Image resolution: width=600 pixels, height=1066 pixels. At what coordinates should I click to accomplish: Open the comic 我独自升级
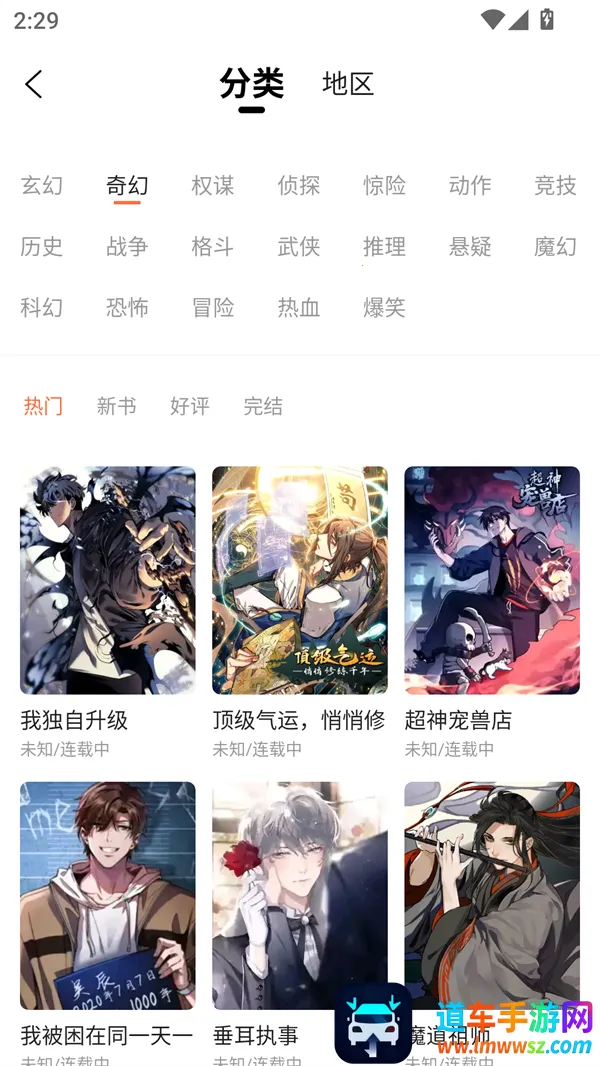[108, 580]
